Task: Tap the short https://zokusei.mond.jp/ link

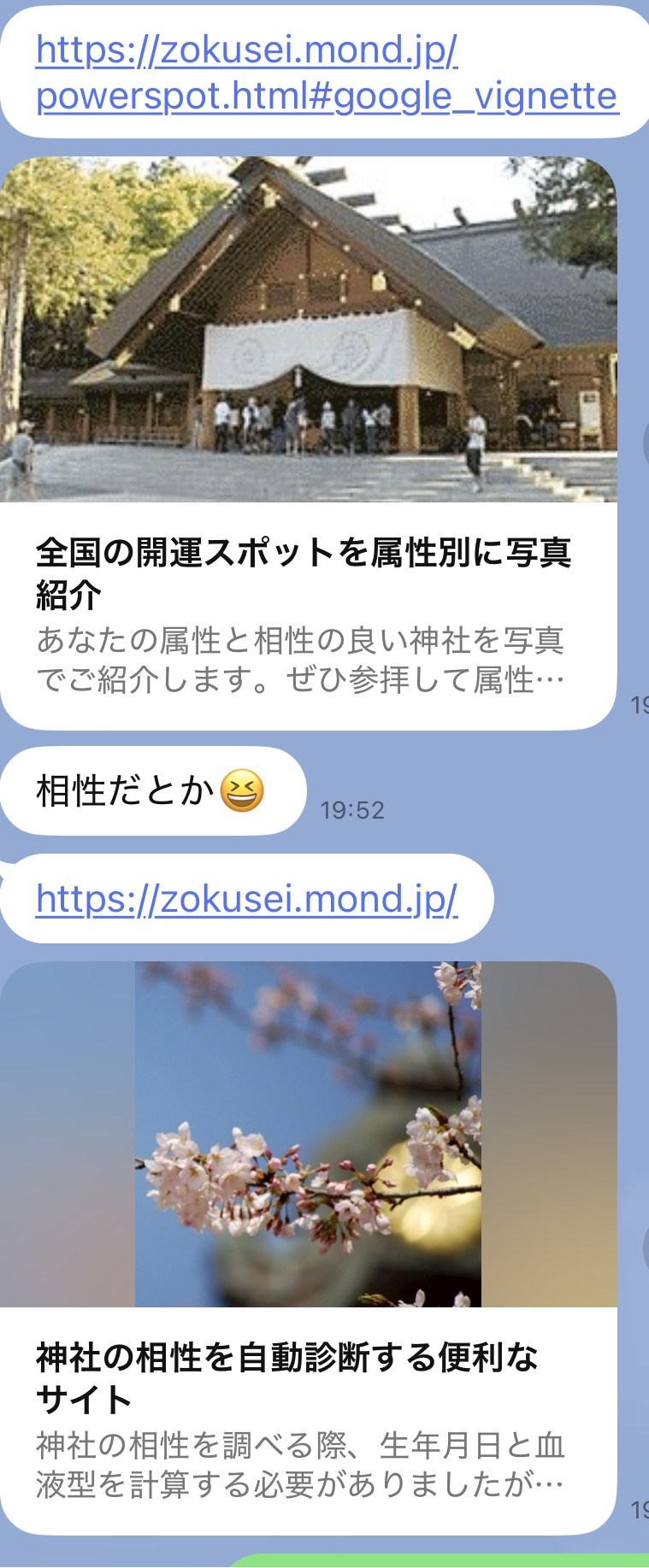Action: (246, 899)
